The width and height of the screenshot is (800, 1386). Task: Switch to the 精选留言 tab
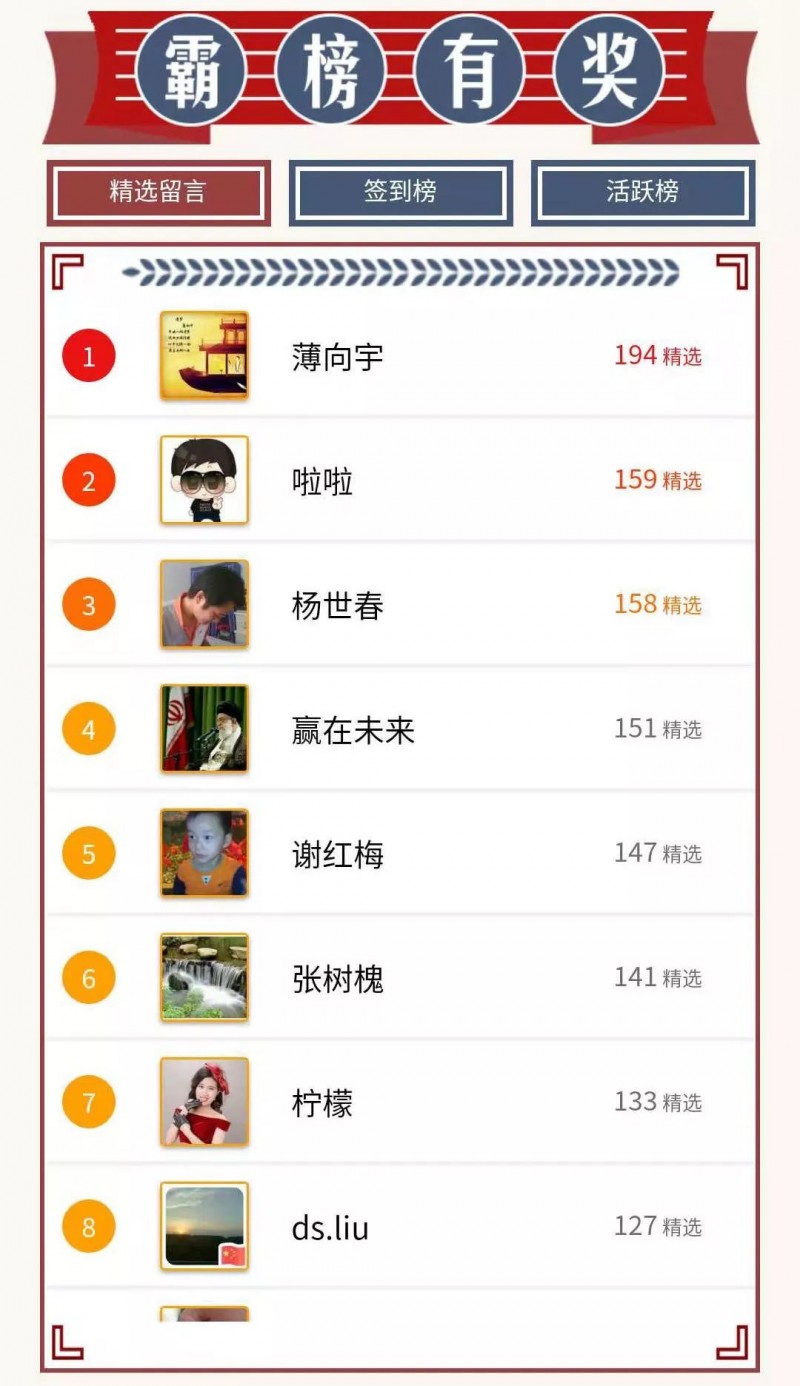tap(158, 192)
